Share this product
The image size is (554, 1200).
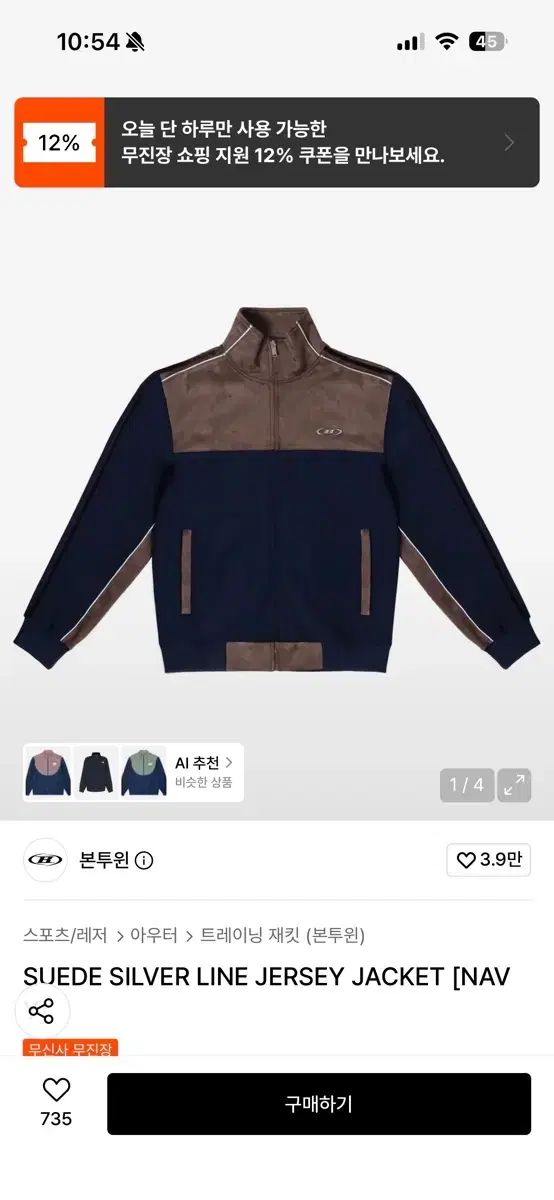point(41,1011)
